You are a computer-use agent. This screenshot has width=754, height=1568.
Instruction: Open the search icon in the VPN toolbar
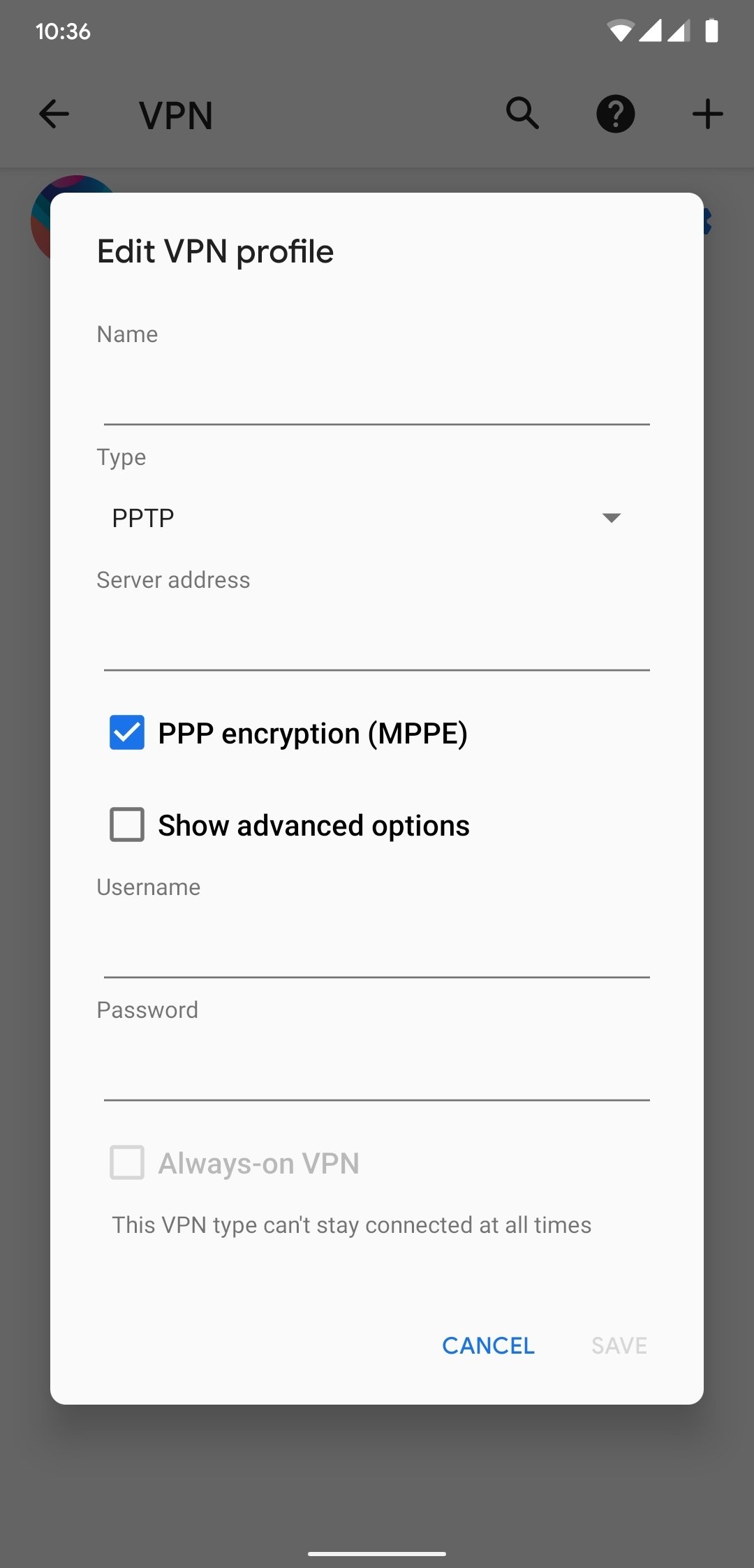522,113
